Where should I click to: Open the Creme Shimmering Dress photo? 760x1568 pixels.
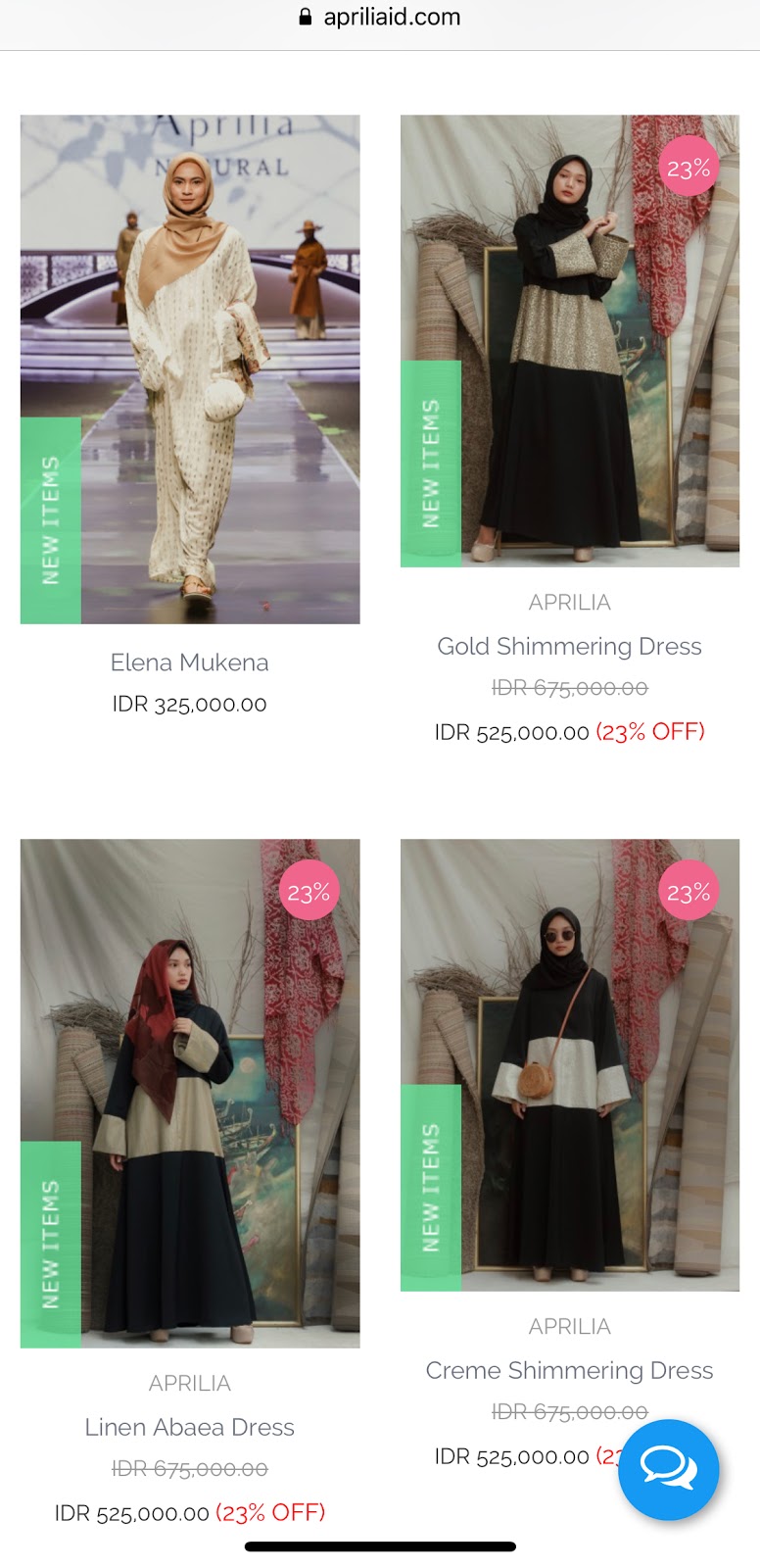(x=570, y=1064)
